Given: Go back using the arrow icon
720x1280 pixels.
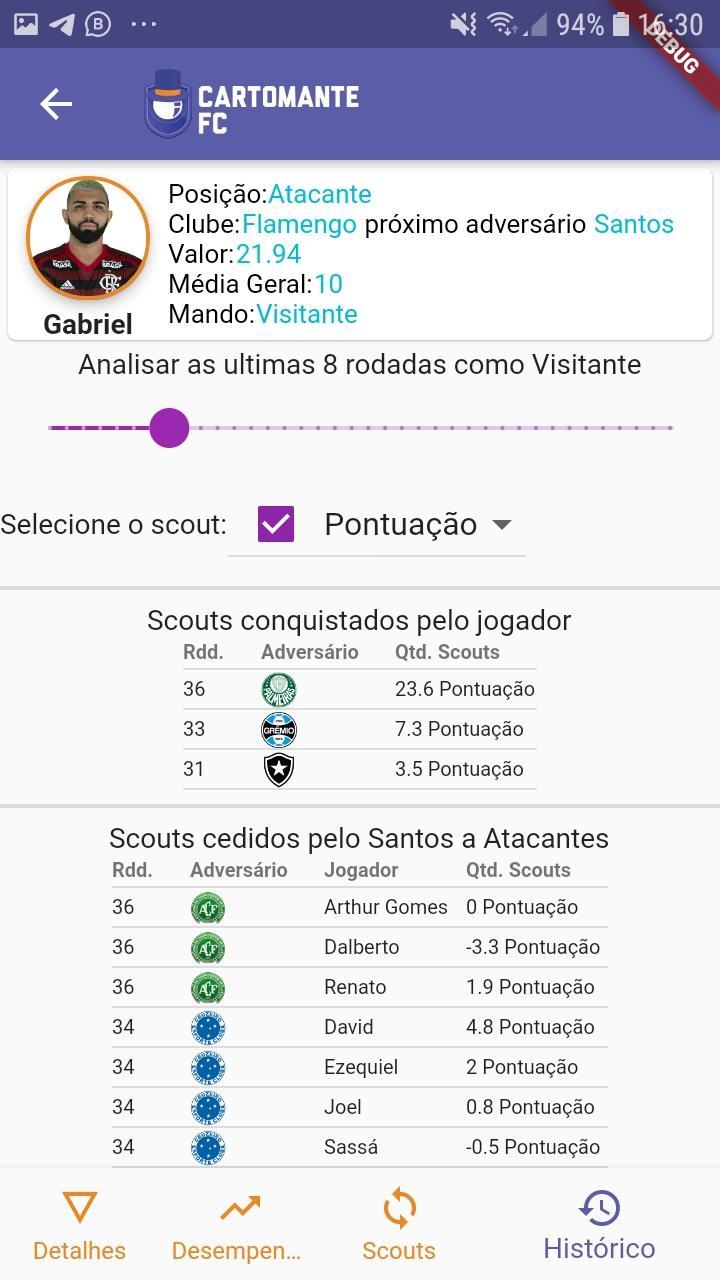Looking at the screenshot, I should 56,104.
